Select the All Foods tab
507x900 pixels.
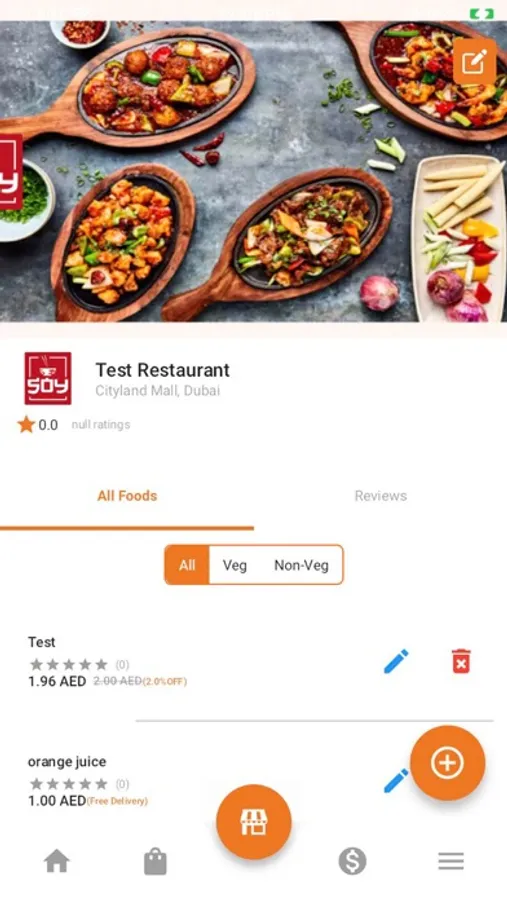(127, 495)
